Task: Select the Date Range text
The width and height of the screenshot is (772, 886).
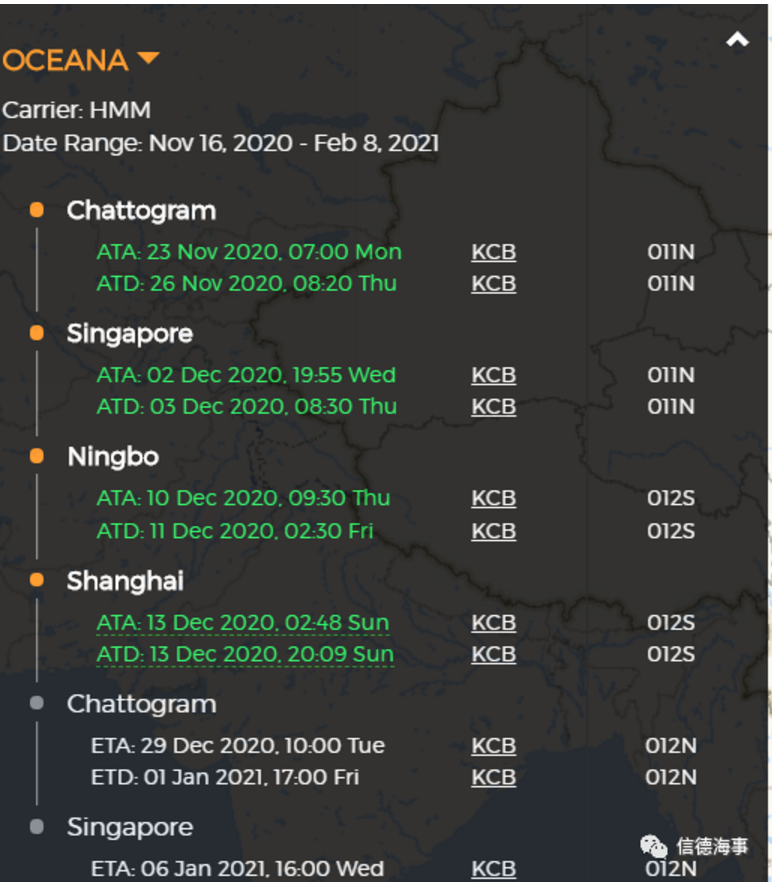Action: [x=222, y=143]
